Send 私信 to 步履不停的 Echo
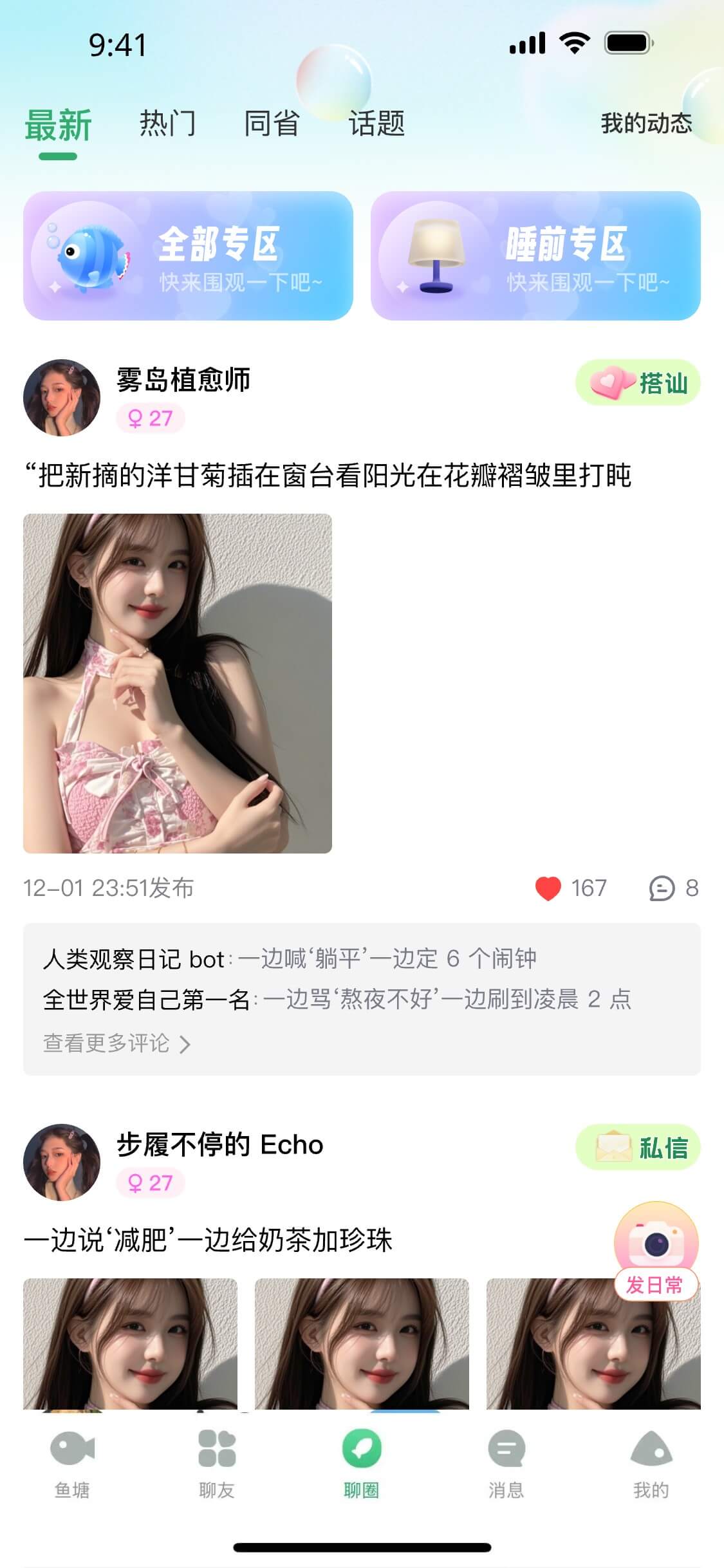Image resolution: width=724 pixels, height=1568 pixels. (x=637, y=1147)
